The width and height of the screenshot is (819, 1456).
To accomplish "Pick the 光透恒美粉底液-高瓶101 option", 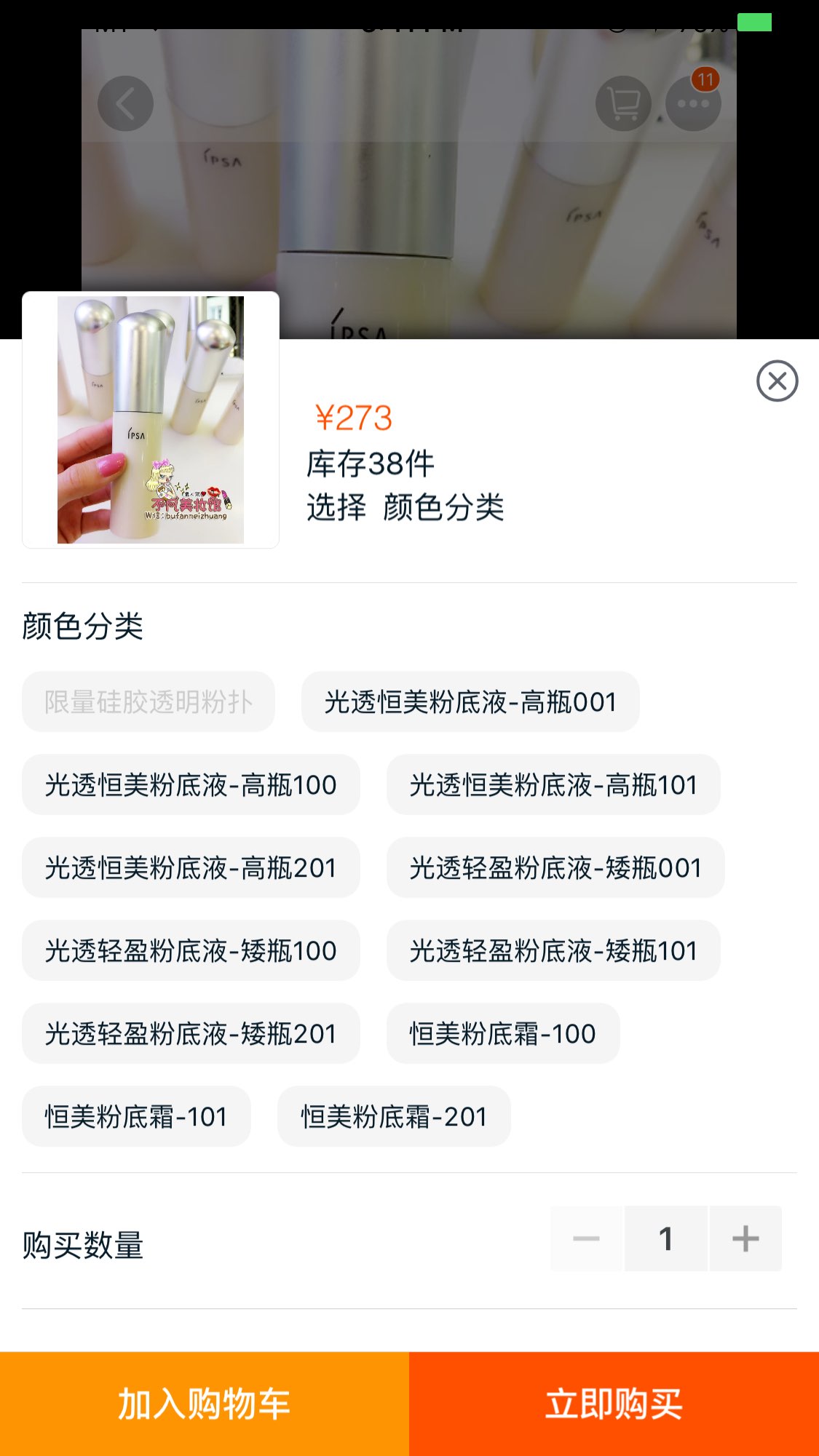I will (x=553, y=785).
